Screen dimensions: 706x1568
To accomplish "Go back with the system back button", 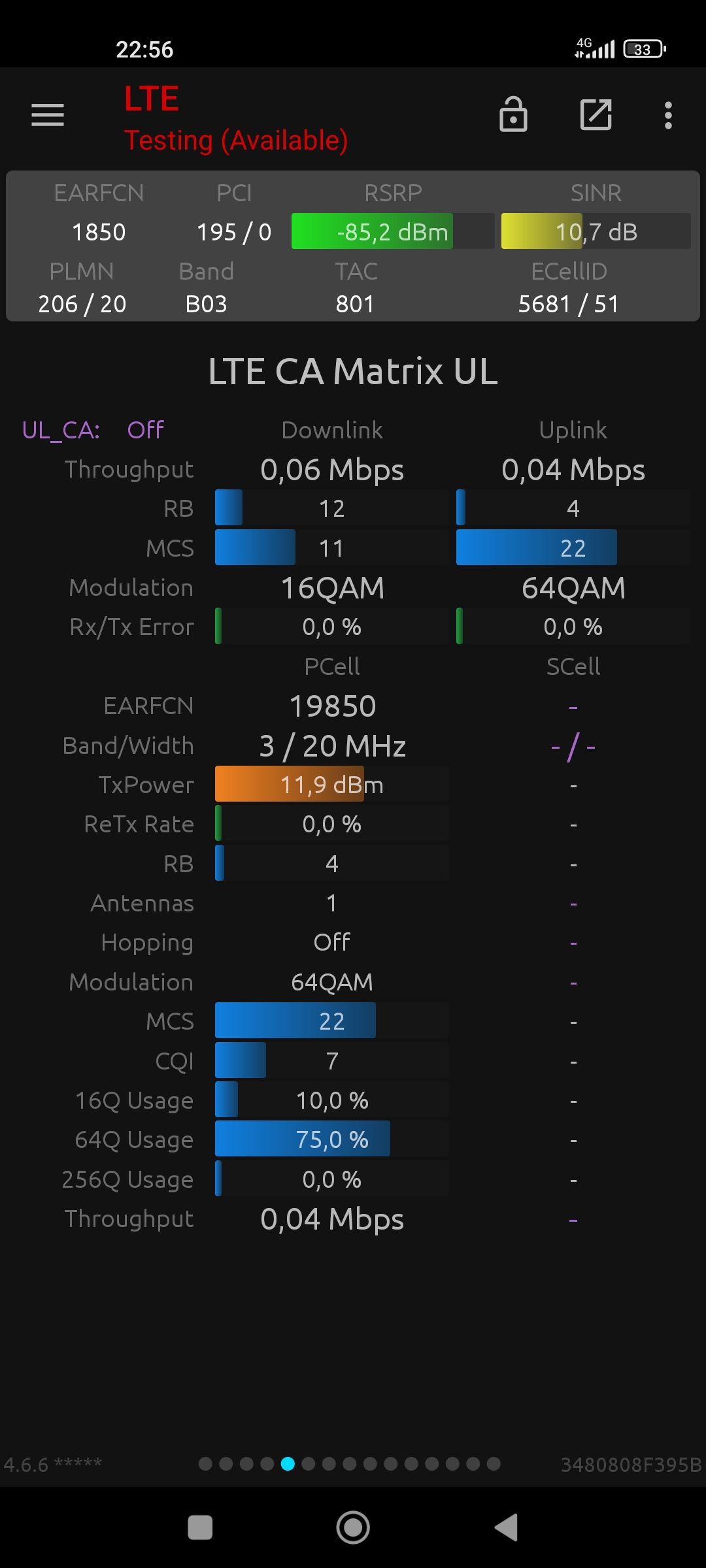I will click(x=506, y=1527).
